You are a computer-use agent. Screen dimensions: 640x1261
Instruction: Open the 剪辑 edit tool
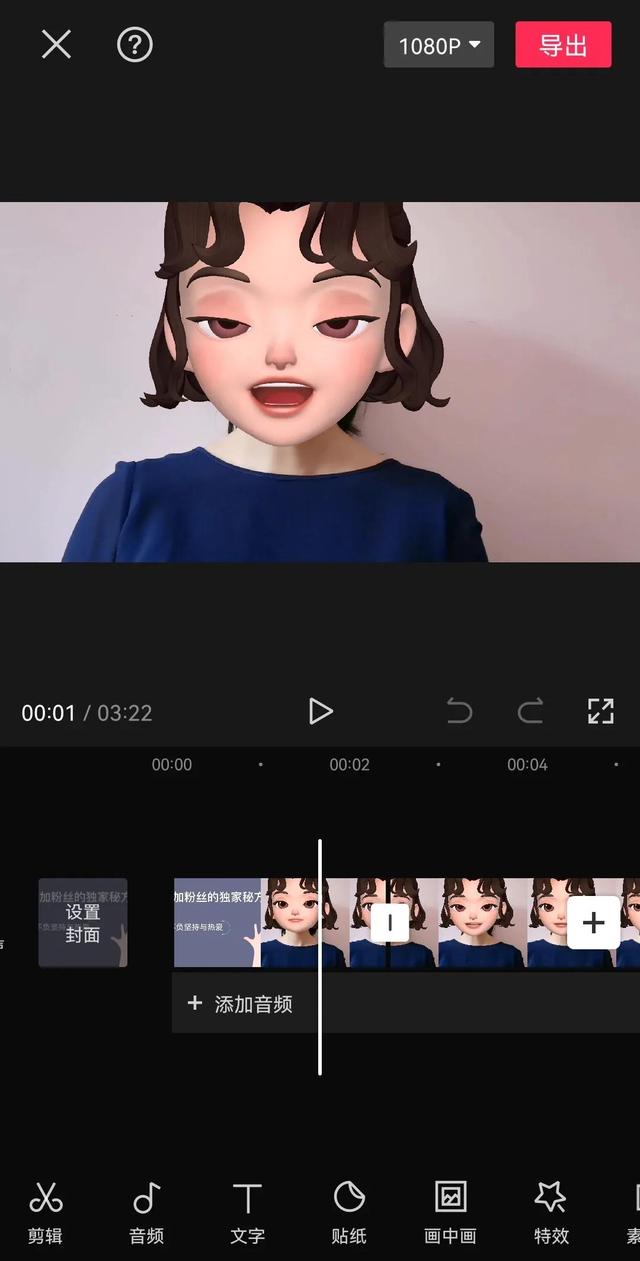(x=45, y=1212)
